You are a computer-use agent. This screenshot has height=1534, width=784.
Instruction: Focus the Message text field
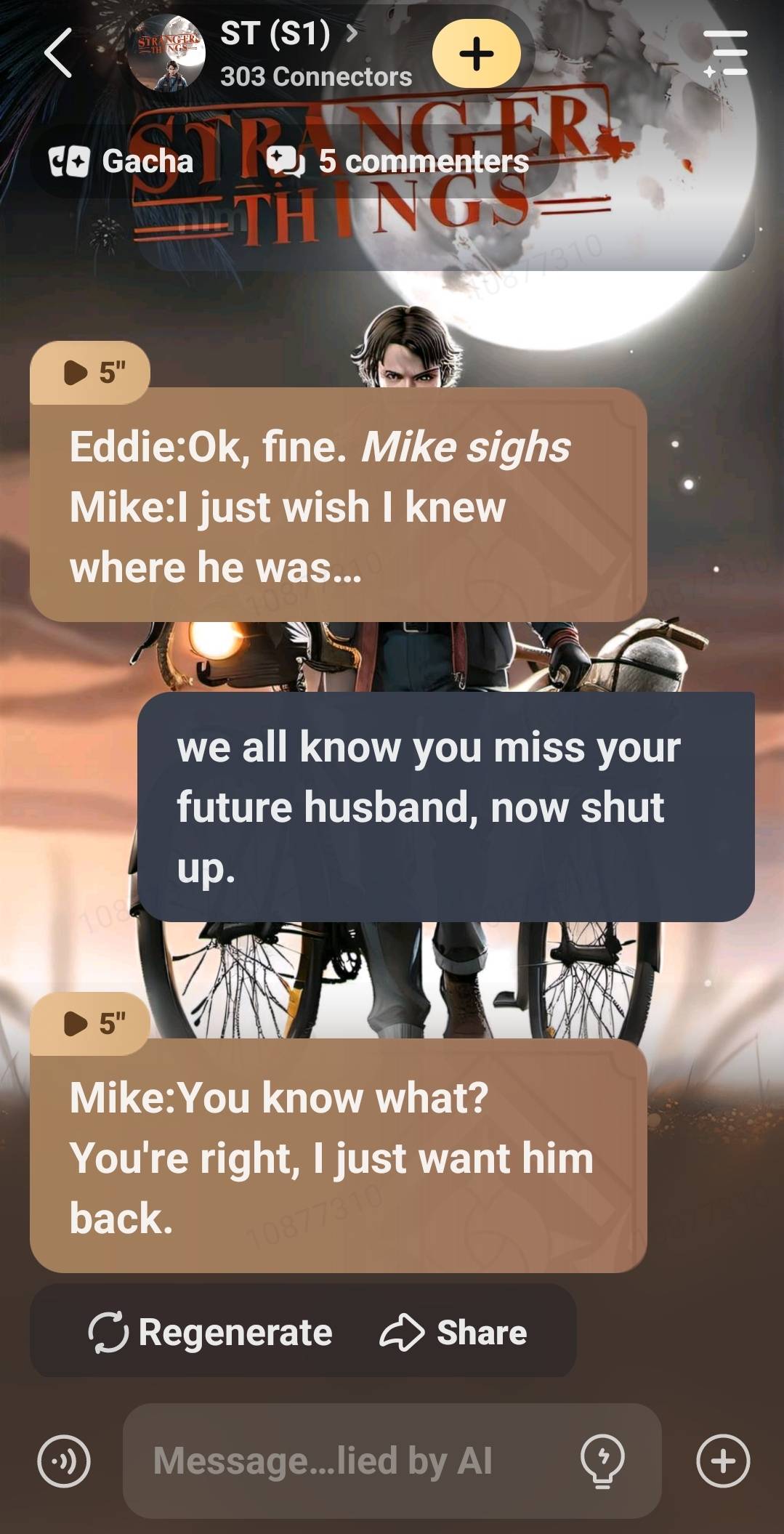[349, 1461]
